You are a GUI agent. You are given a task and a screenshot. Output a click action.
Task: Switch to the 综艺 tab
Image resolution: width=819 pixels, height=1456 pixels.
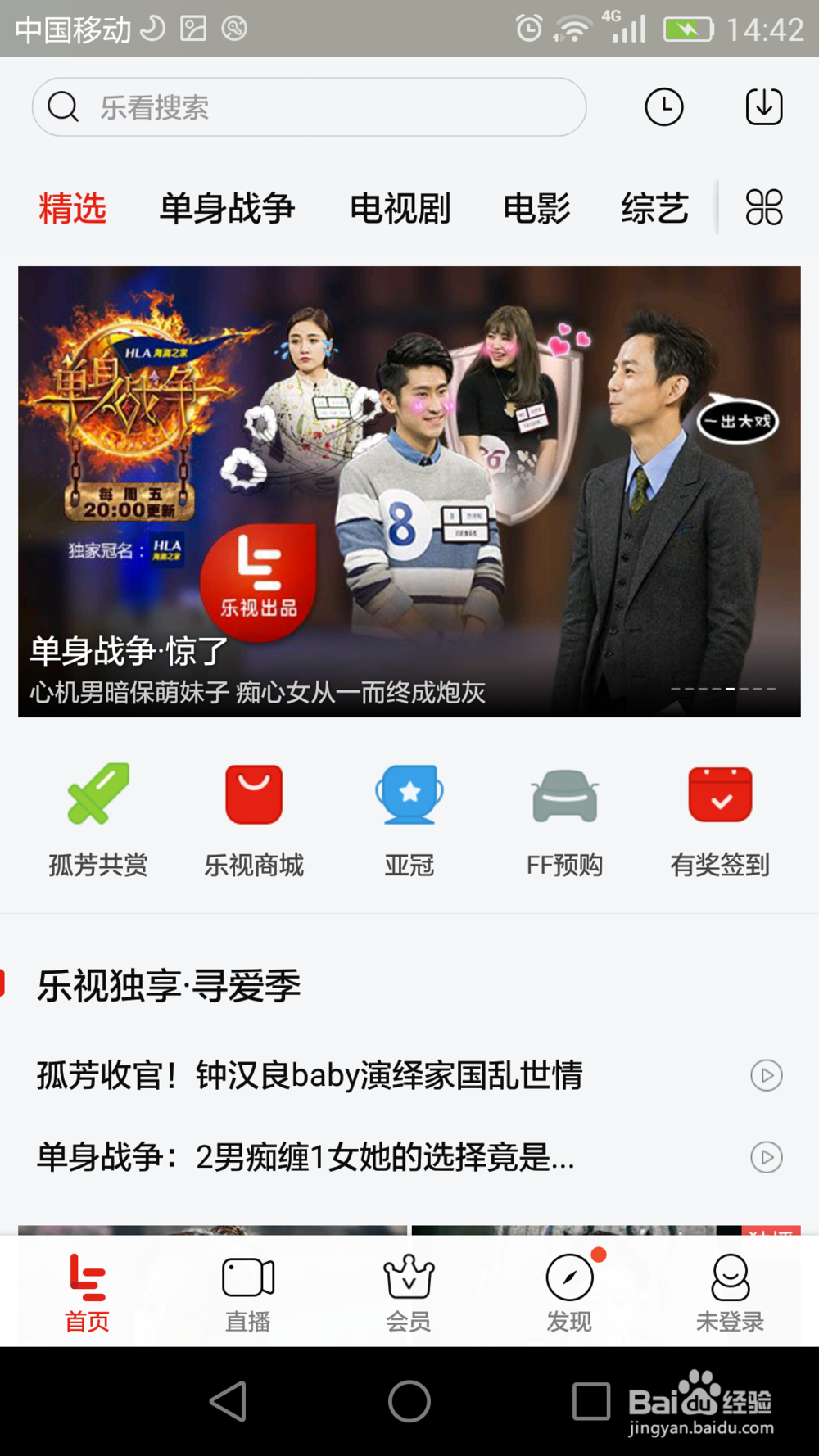(x=654, y=209)
